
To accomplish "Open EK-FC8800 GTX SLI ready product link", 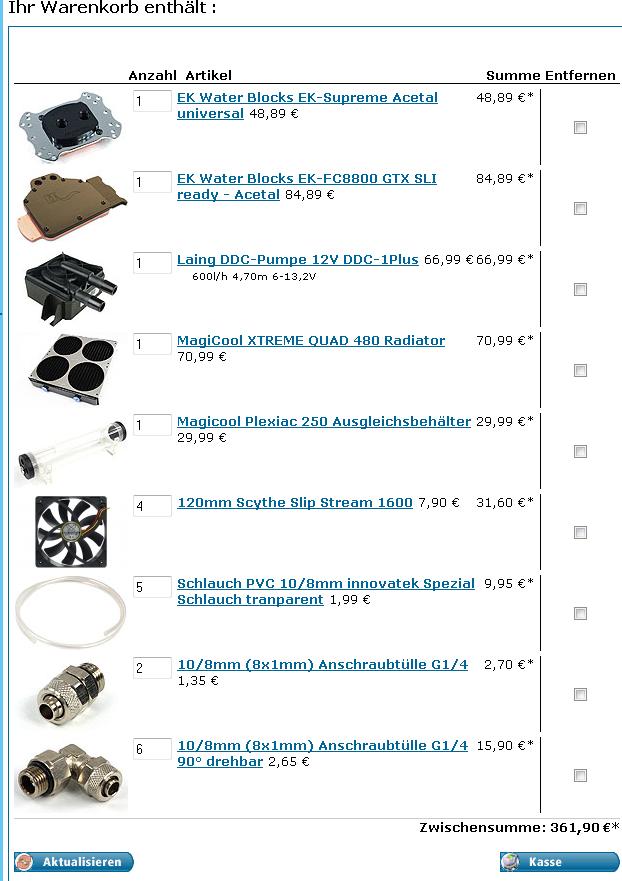I will (x=306, y=179).
